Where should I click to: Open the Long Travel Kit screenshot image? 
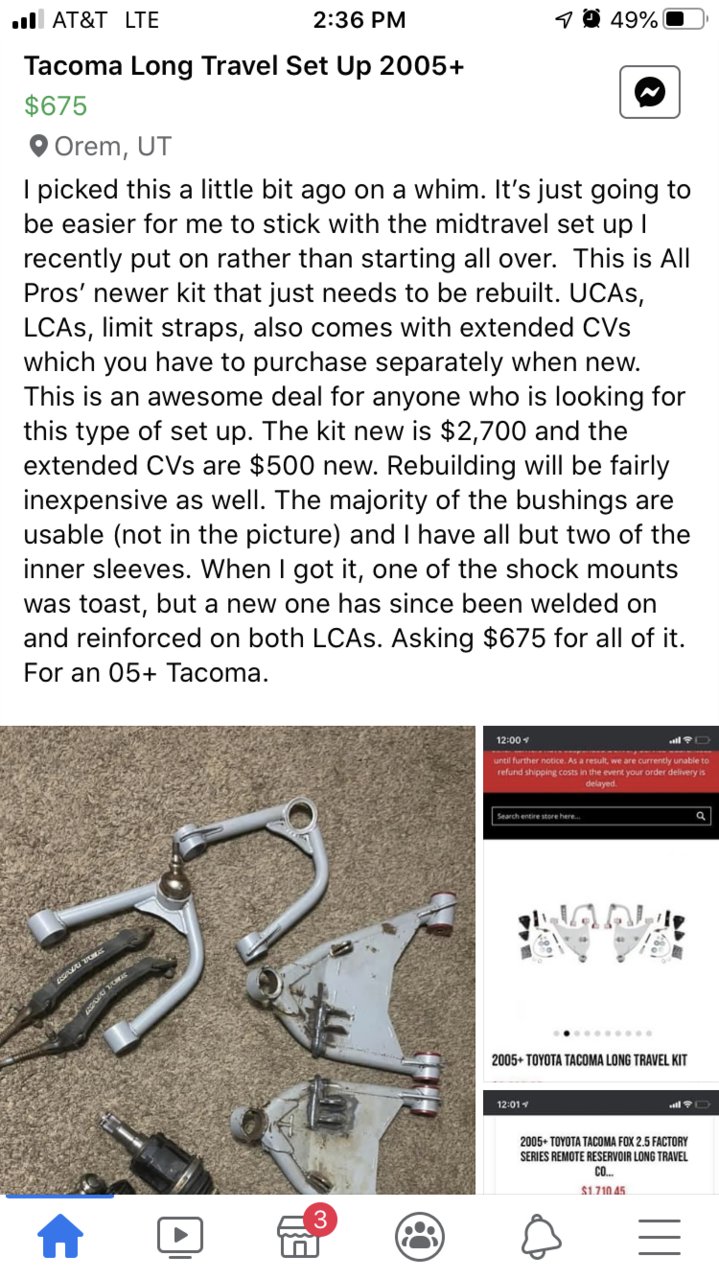pos(600,900)
